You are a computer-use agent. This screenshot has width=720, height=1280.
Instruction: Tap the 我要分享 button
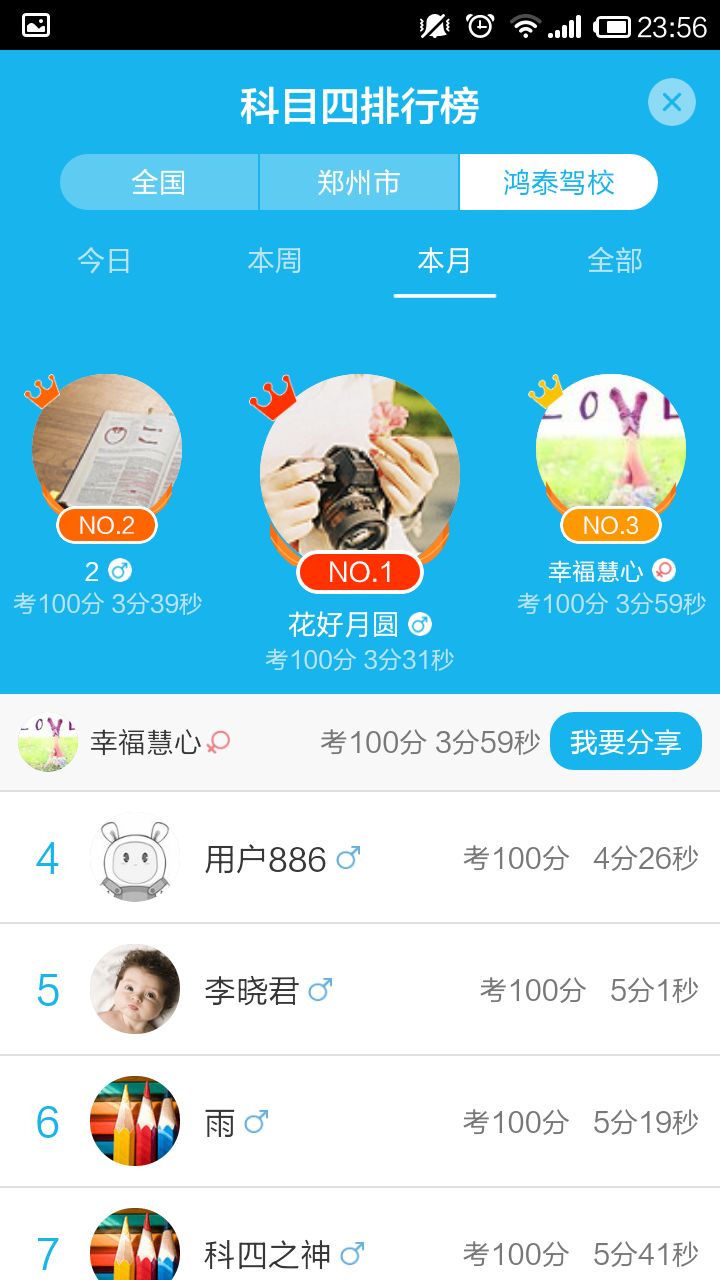click(x=625, y=742)
